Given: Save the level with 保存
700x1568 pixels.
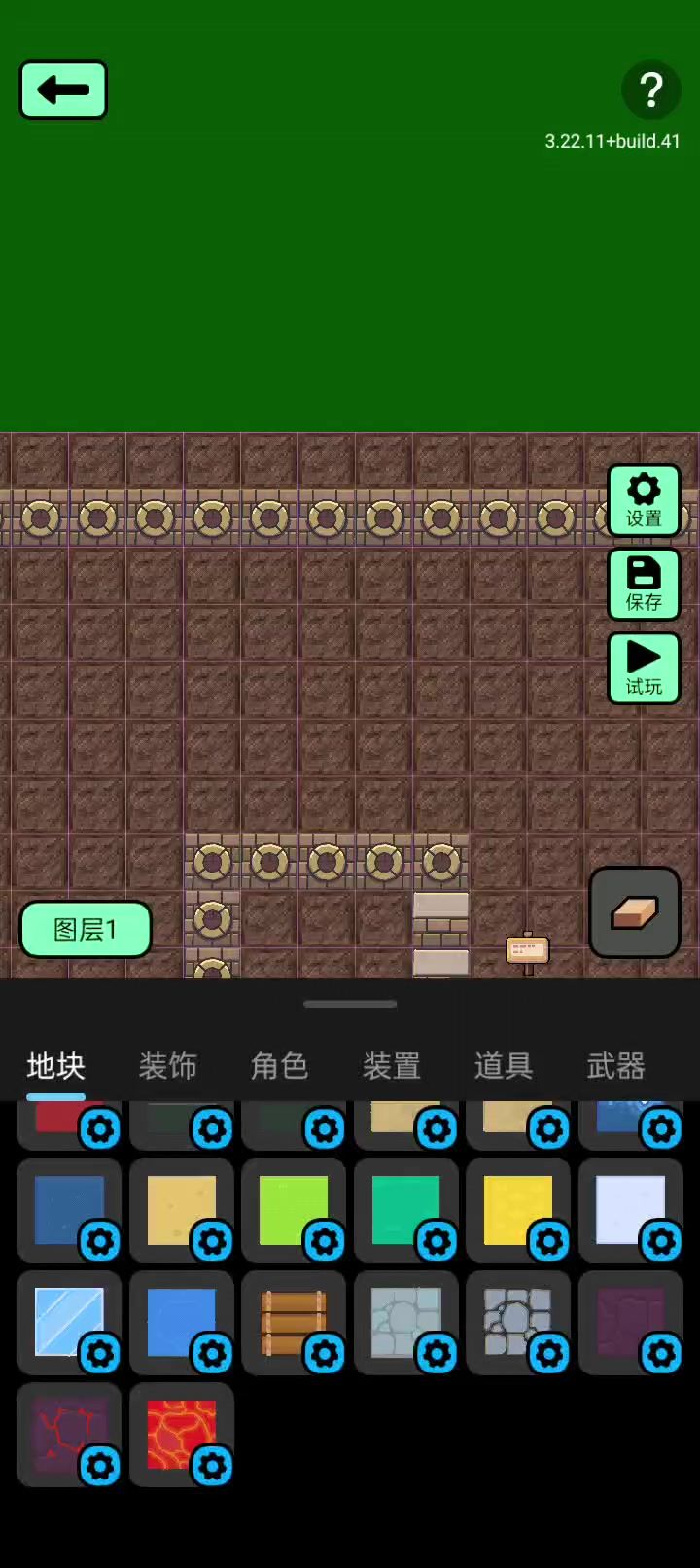Looking at the screenshot, I should pos(644,584).
